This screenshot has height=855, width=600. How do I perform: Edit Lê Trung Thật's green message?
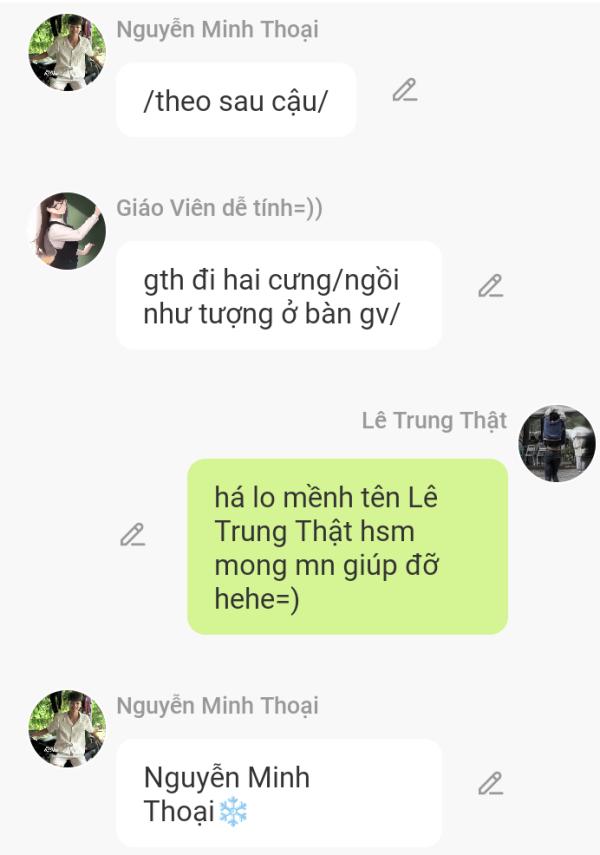132,535
